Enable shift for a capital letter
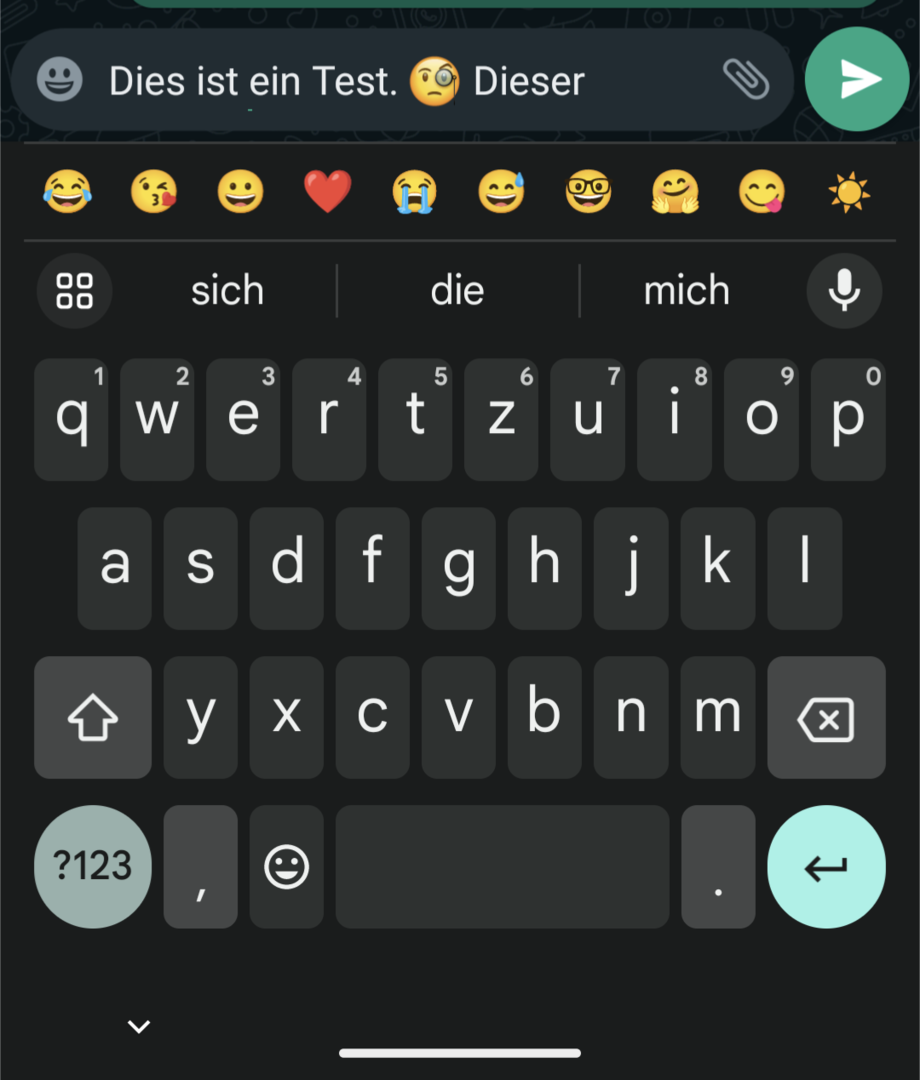 [x=93, y=717]
